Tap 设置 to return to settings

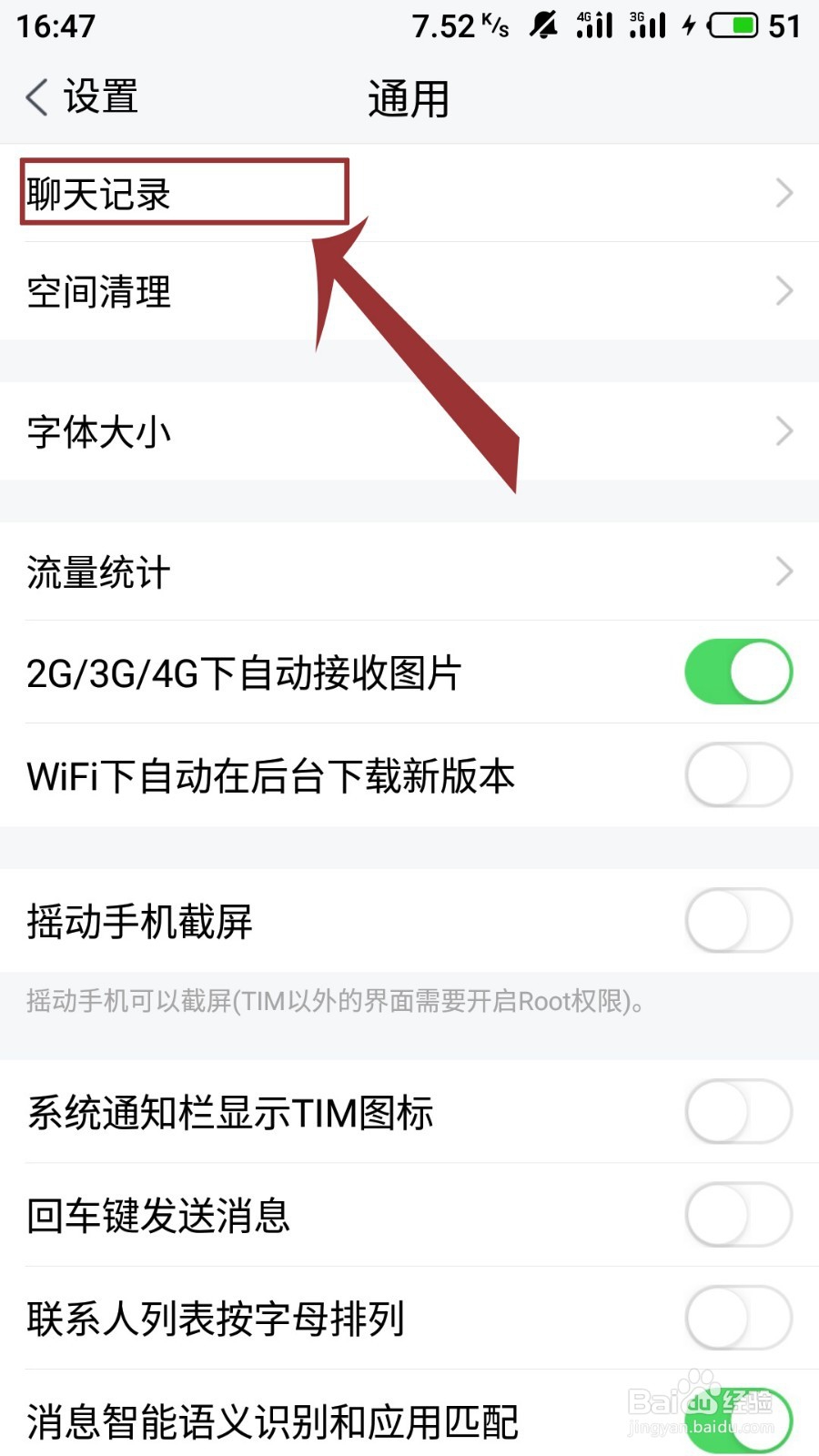[x=100, y=95]
